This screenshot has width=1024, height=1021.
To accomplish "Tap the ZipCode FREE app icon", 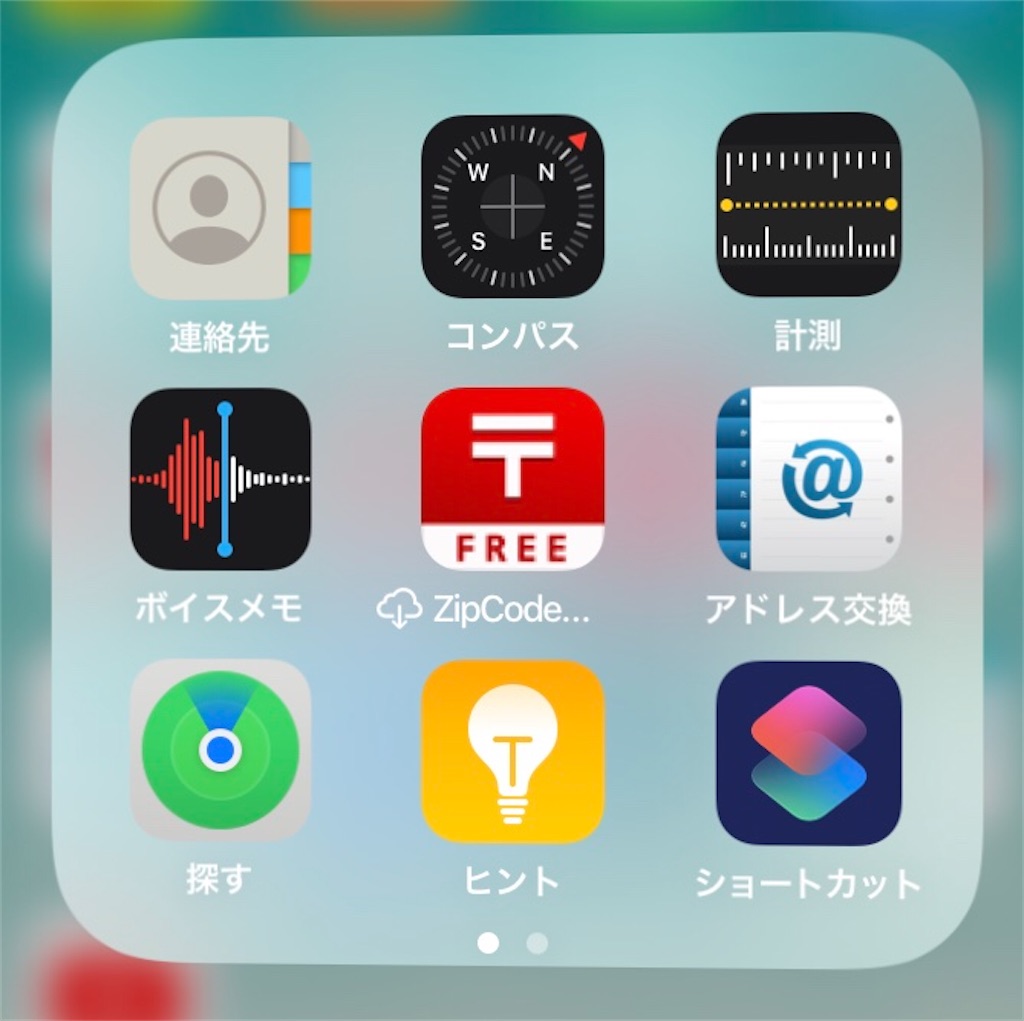I will click(512, 479).
